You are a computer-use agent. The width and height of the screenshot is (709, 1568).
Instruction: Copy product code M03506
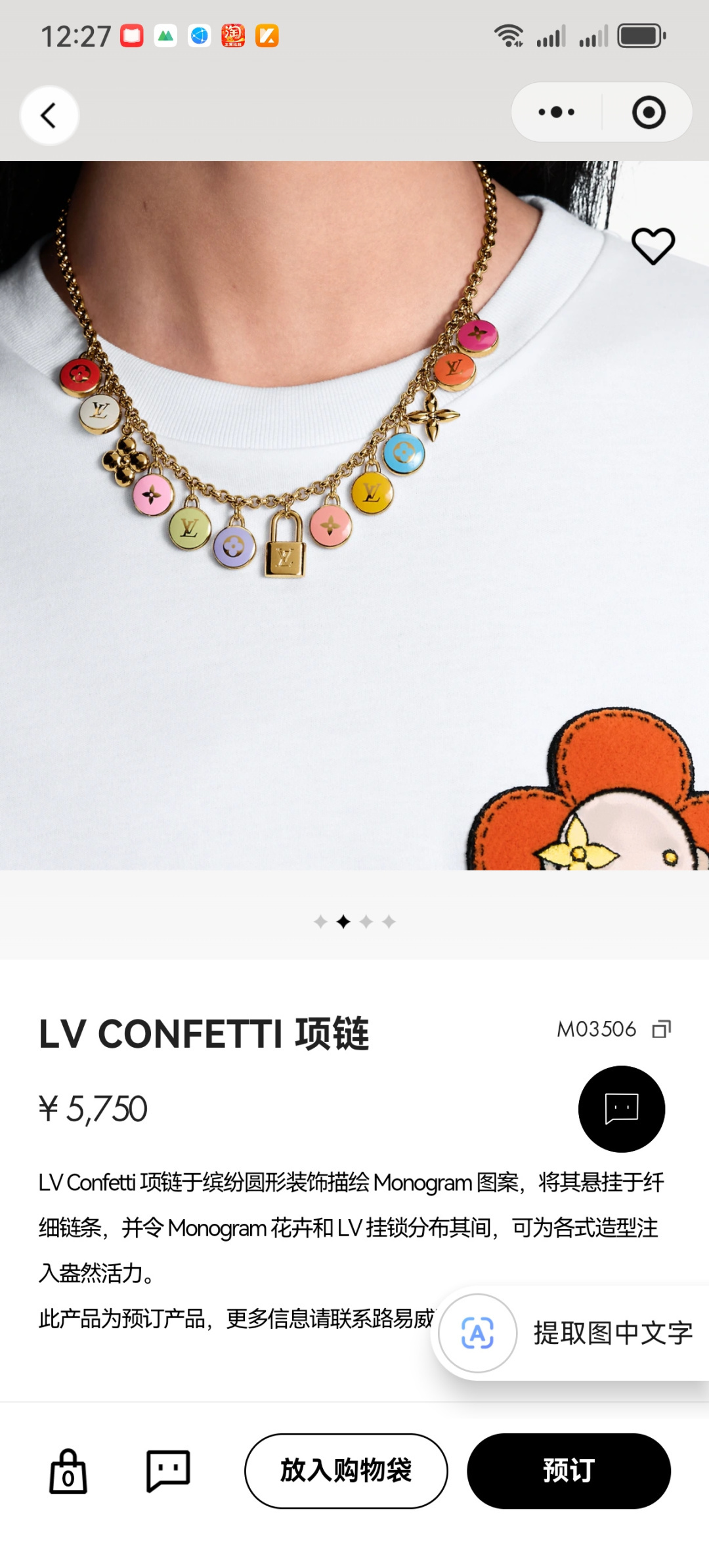661,1029
